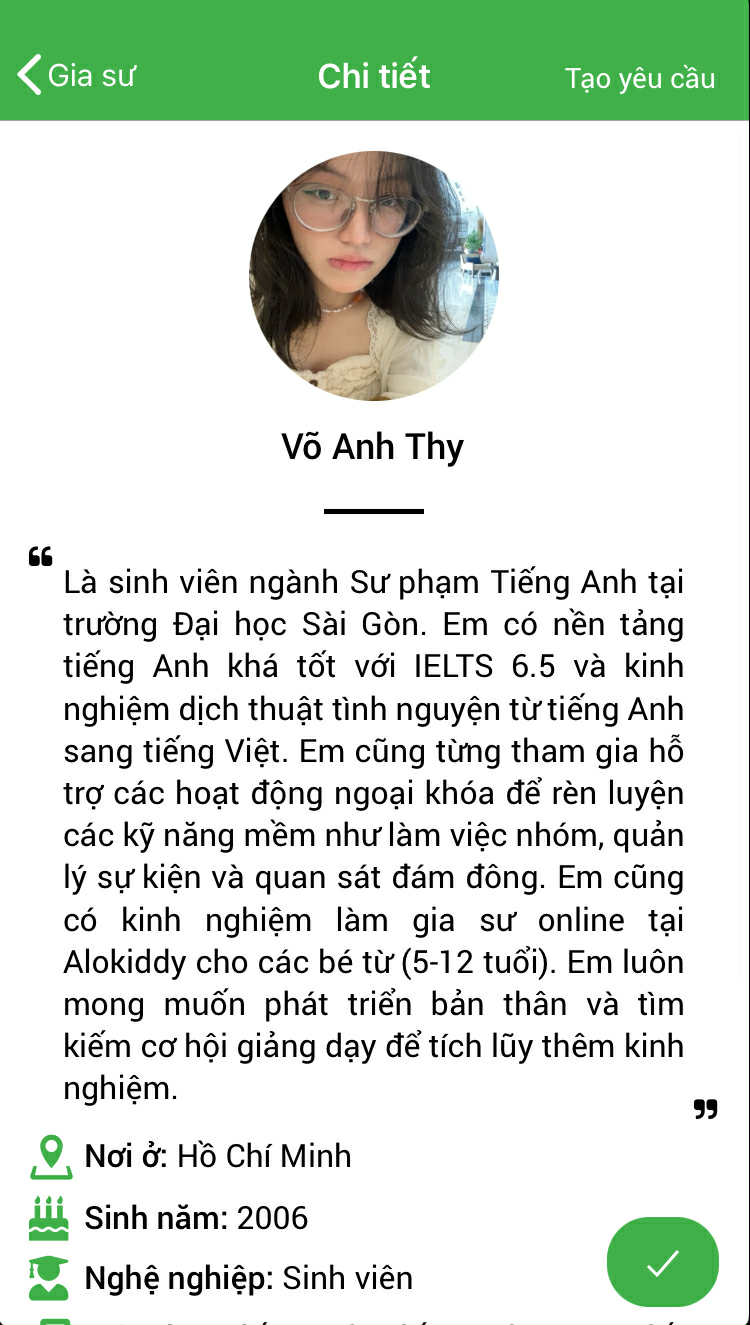Go back to the Gia sư list
Image resolution: width=750 pixels, height=1325 pixels.
click(75, 76)
